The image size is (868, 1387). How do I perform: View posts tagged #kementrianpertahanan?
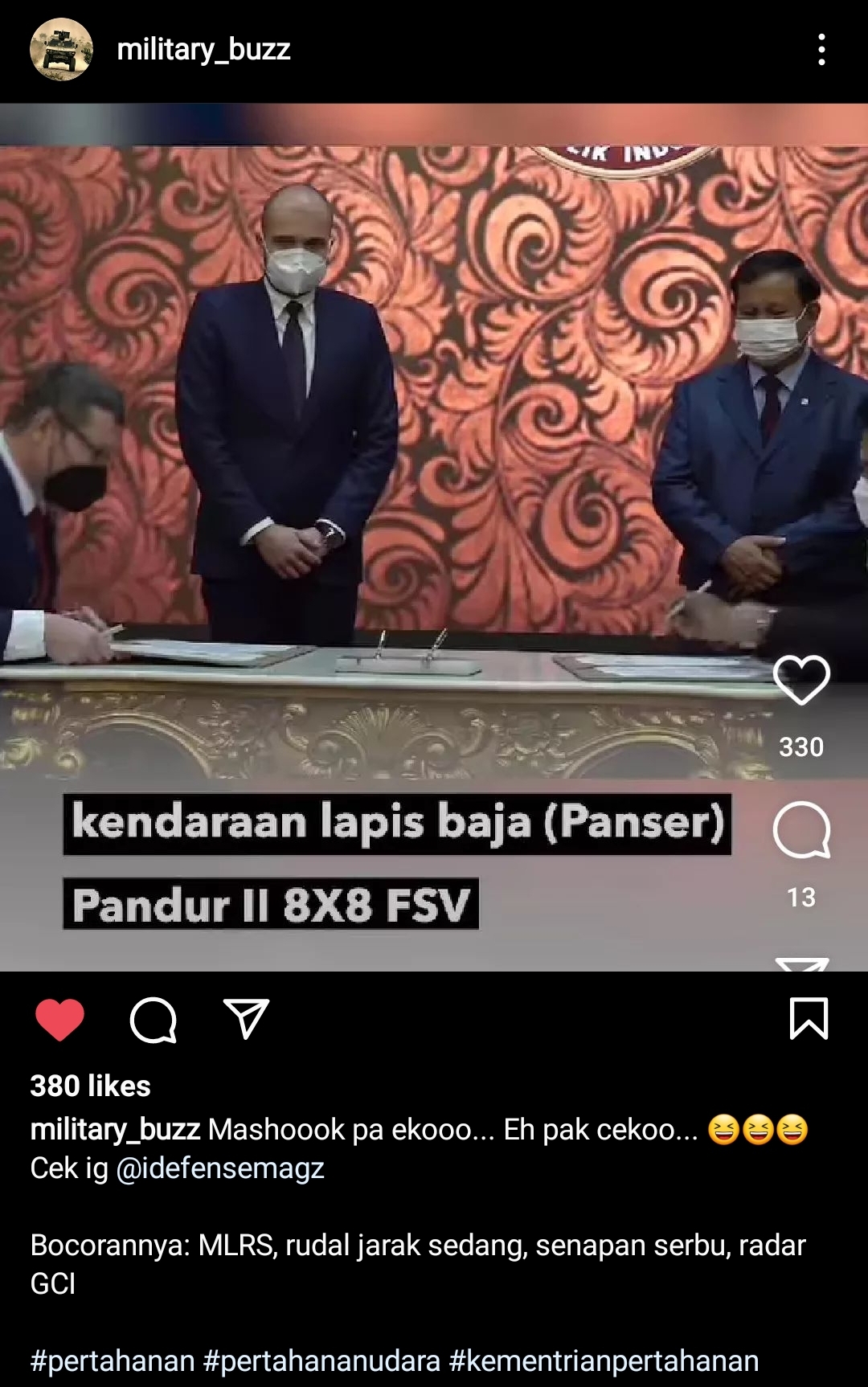coord(604,1360)
